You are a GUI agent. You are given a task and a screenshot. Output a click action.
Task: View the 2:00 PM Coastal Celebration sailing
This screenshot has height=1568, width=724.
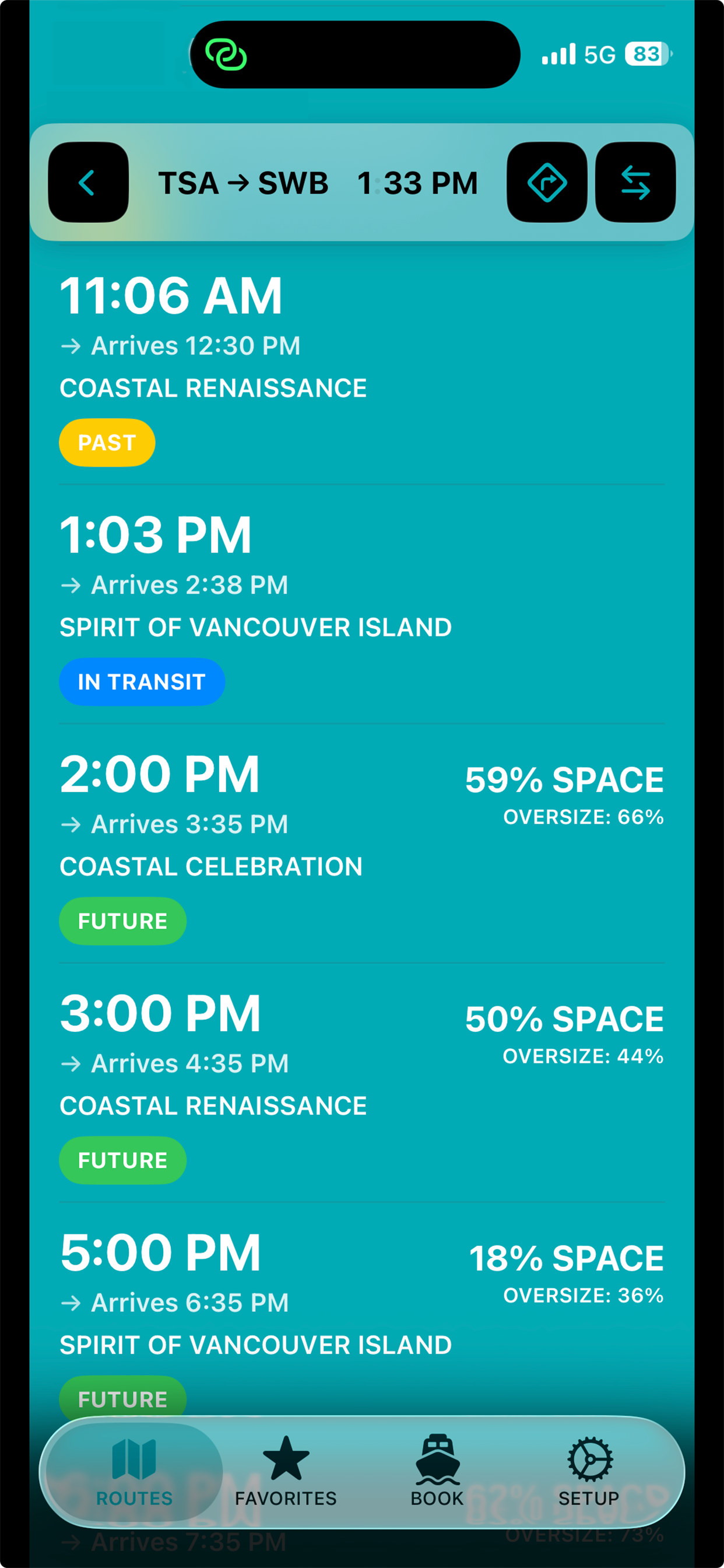tap(361, 845)
